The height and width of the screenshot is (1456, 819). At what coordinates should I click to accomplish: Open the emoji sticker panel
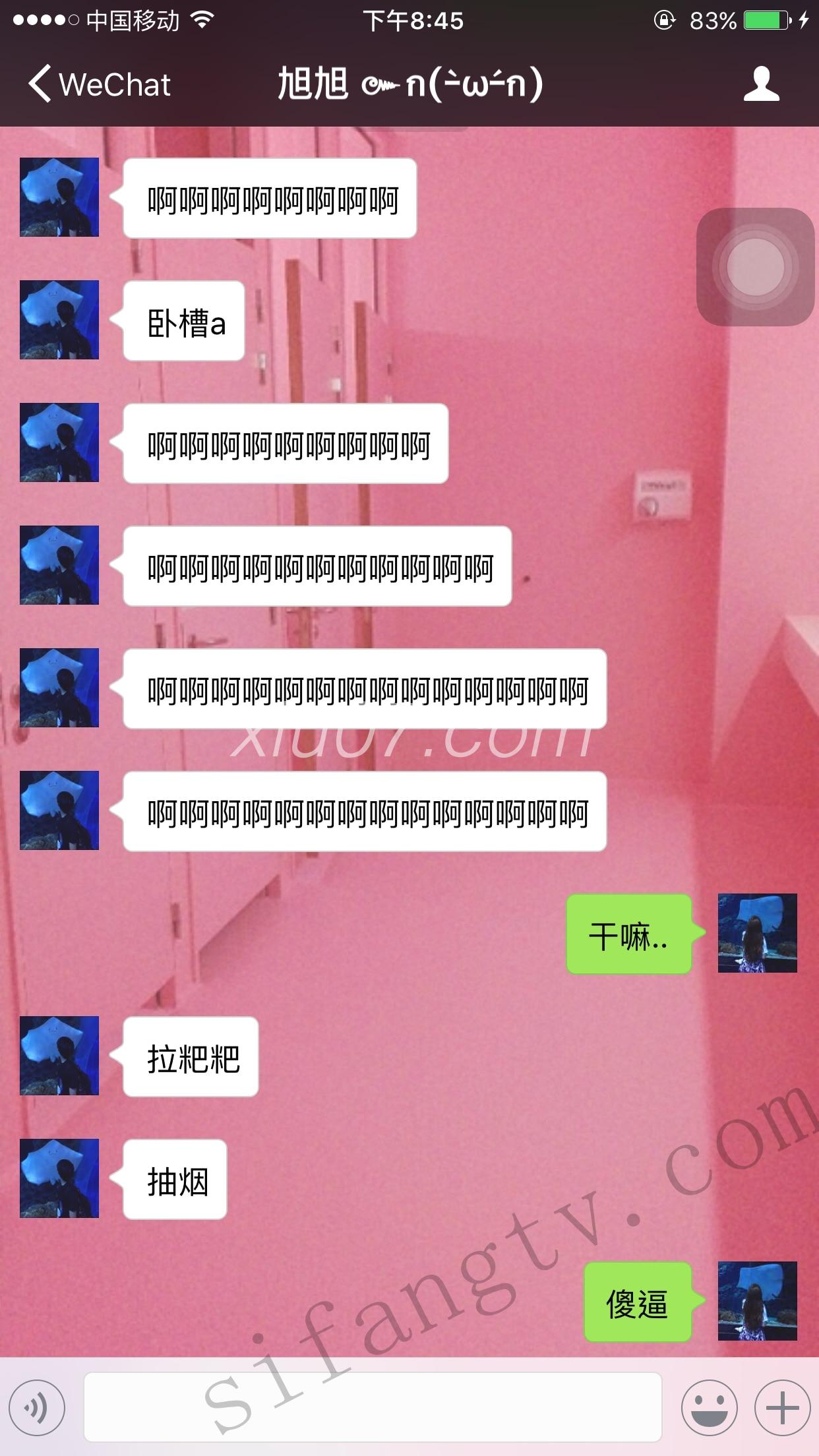tap(709, 1407)
